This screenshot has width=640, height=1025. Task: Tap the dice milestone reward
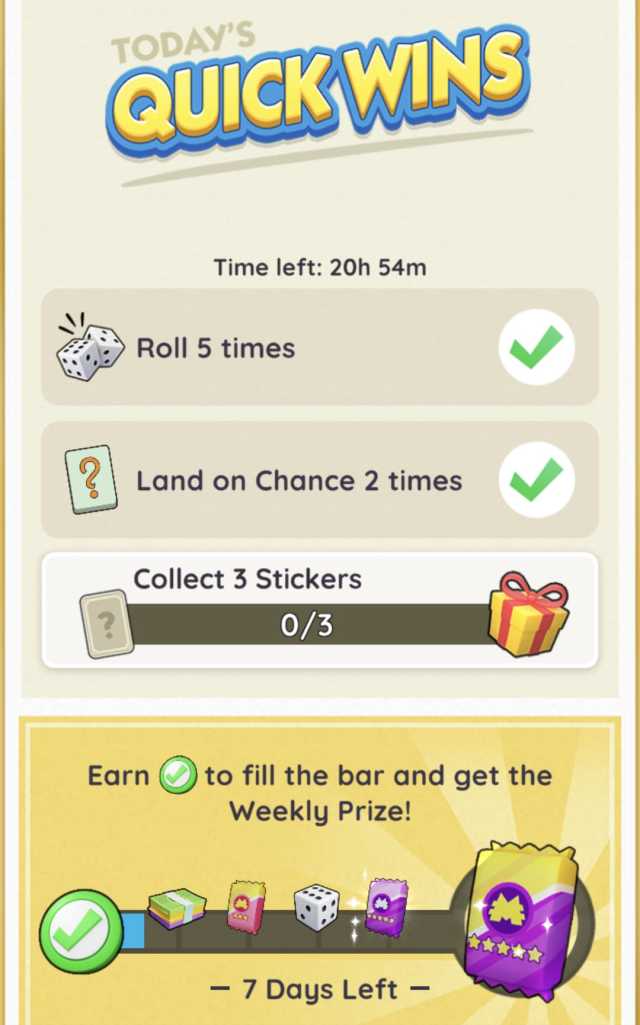point(316,908)
